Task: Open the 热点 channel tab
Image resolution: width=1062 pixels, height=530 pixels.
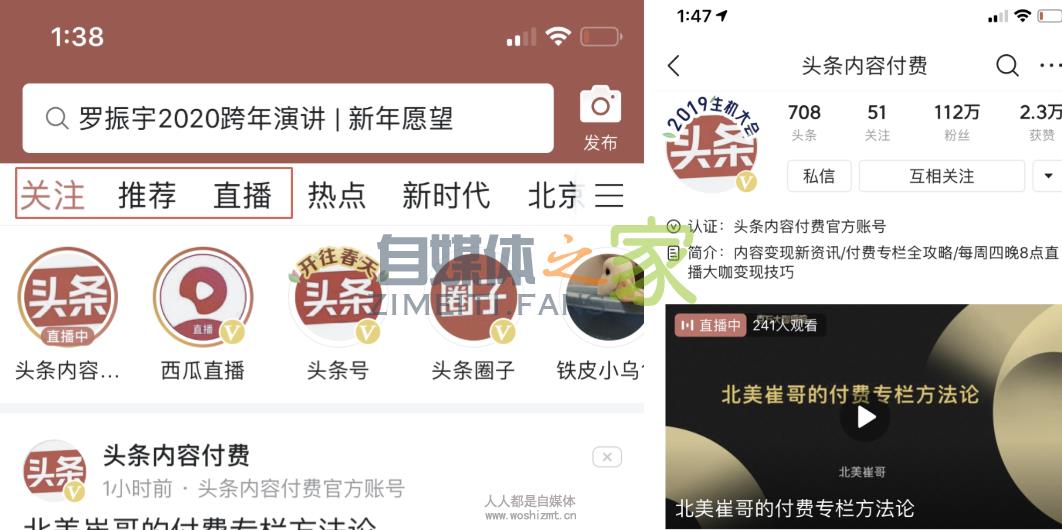Action: (x=337, y=194)
